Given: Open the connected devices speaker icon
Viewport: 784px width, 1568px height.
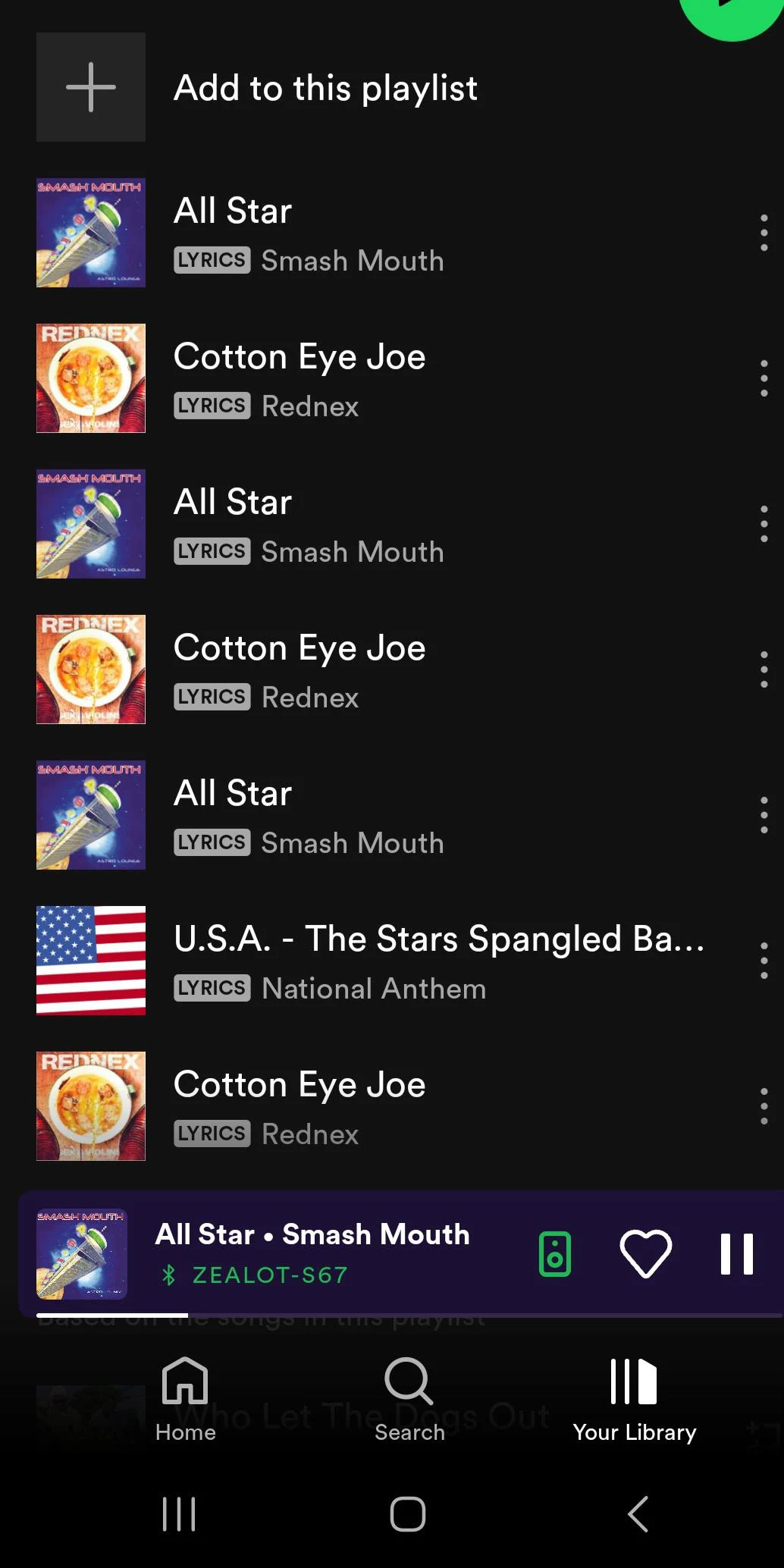Looking at the screenshot, I should point(554,1253).
